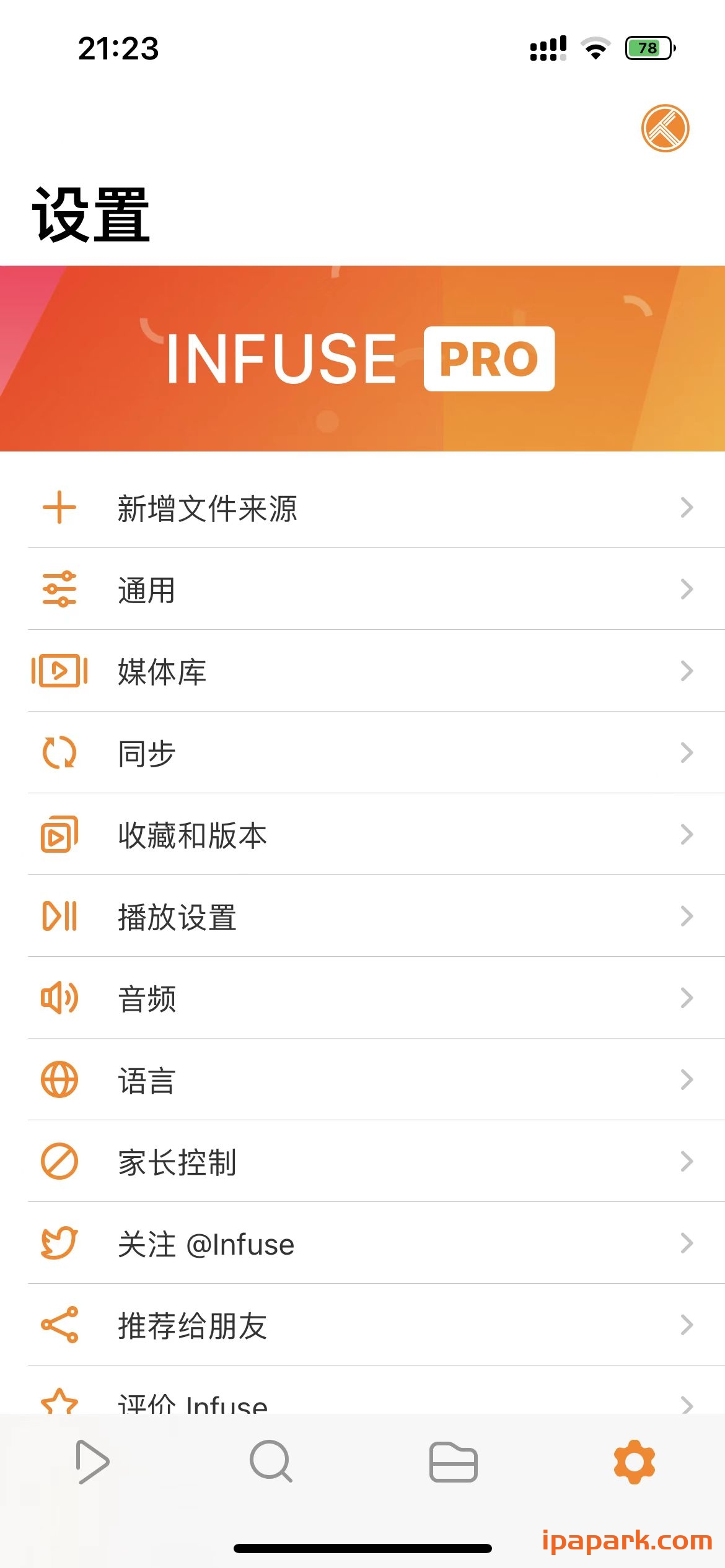Open the Language globe icon
The width and height of the screenshot is (725, 1568).
pos(59,1079)
